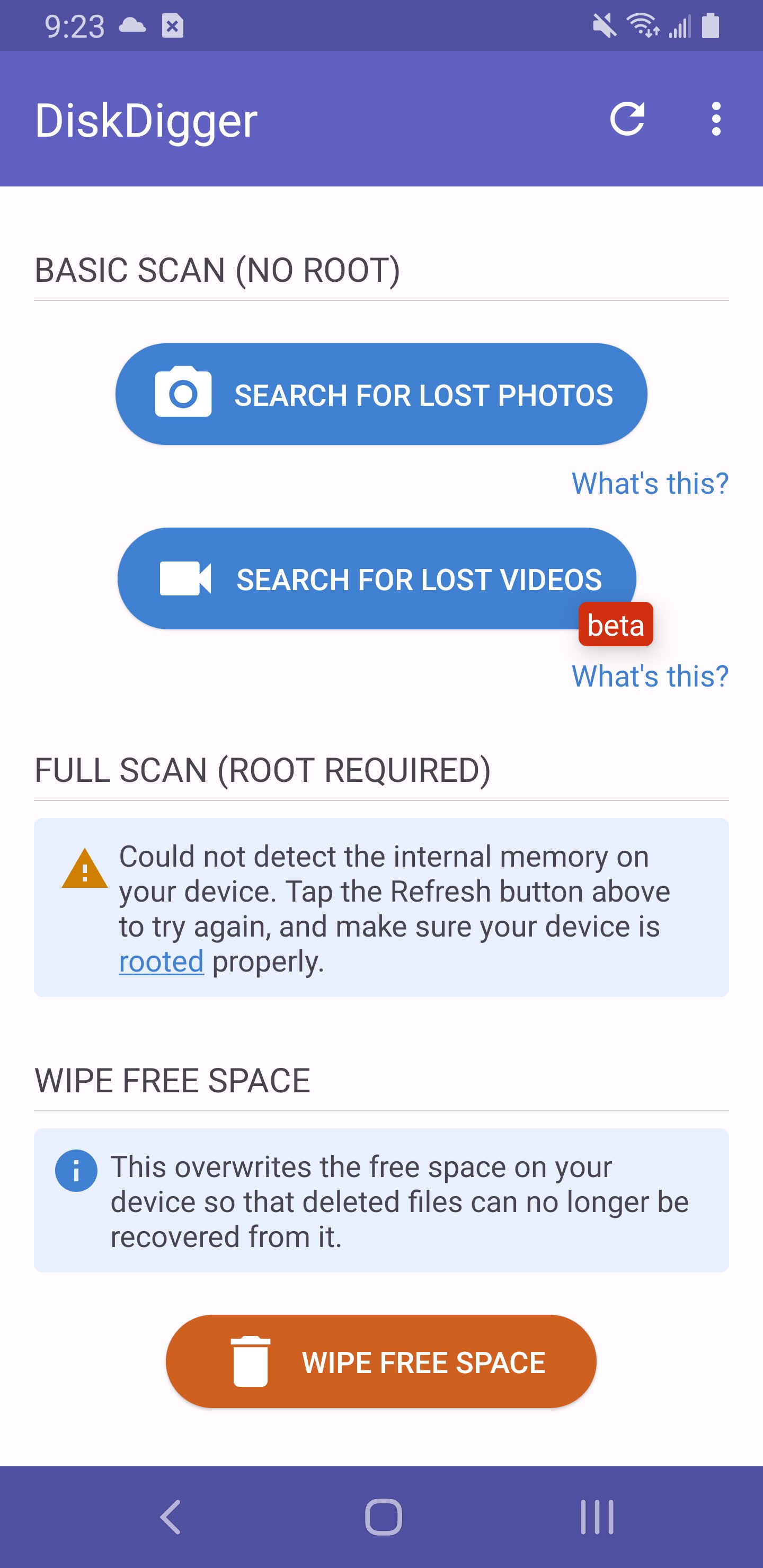Image resolution: width=763 pixels, height=1568 pixels.
Task: Tap the DiskDigger title in the app bar
Action: 147,121
